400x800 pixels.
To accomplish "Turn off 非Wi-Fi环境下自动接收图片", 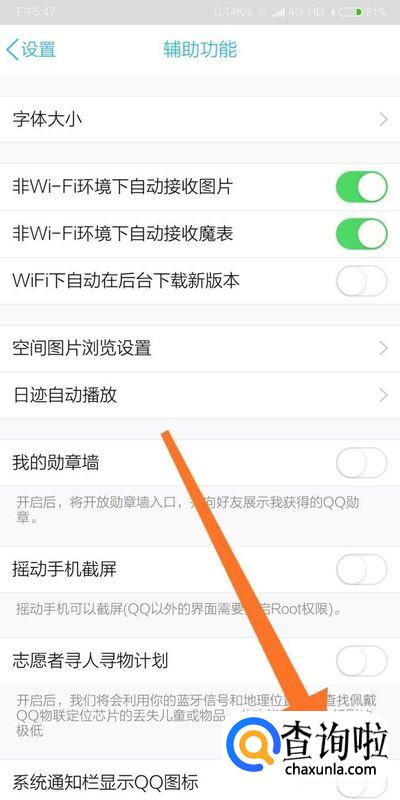I will [362, 187].
